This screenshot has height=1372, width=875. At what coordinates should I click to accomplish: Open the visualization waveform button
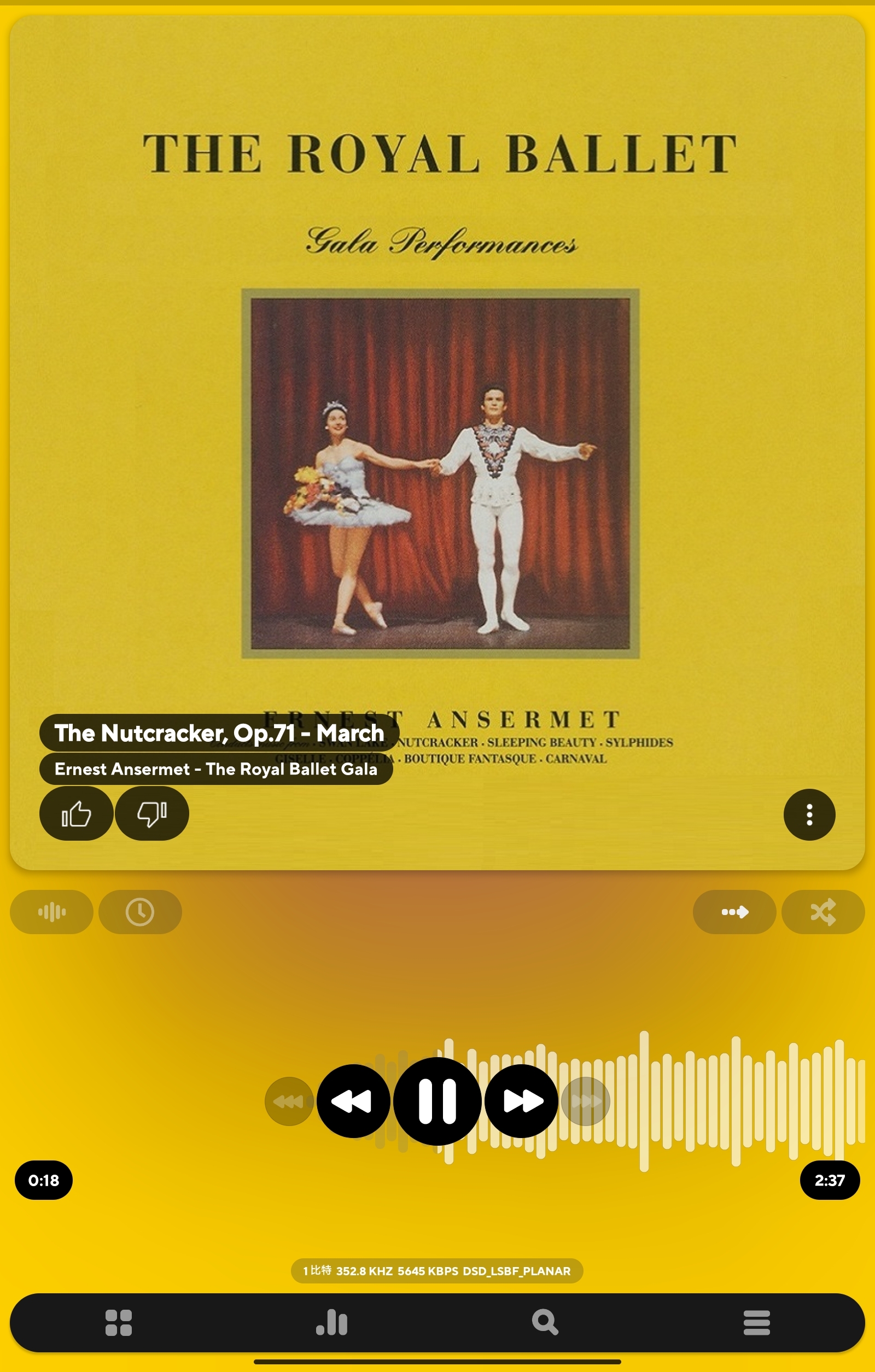tap(52, 912)
